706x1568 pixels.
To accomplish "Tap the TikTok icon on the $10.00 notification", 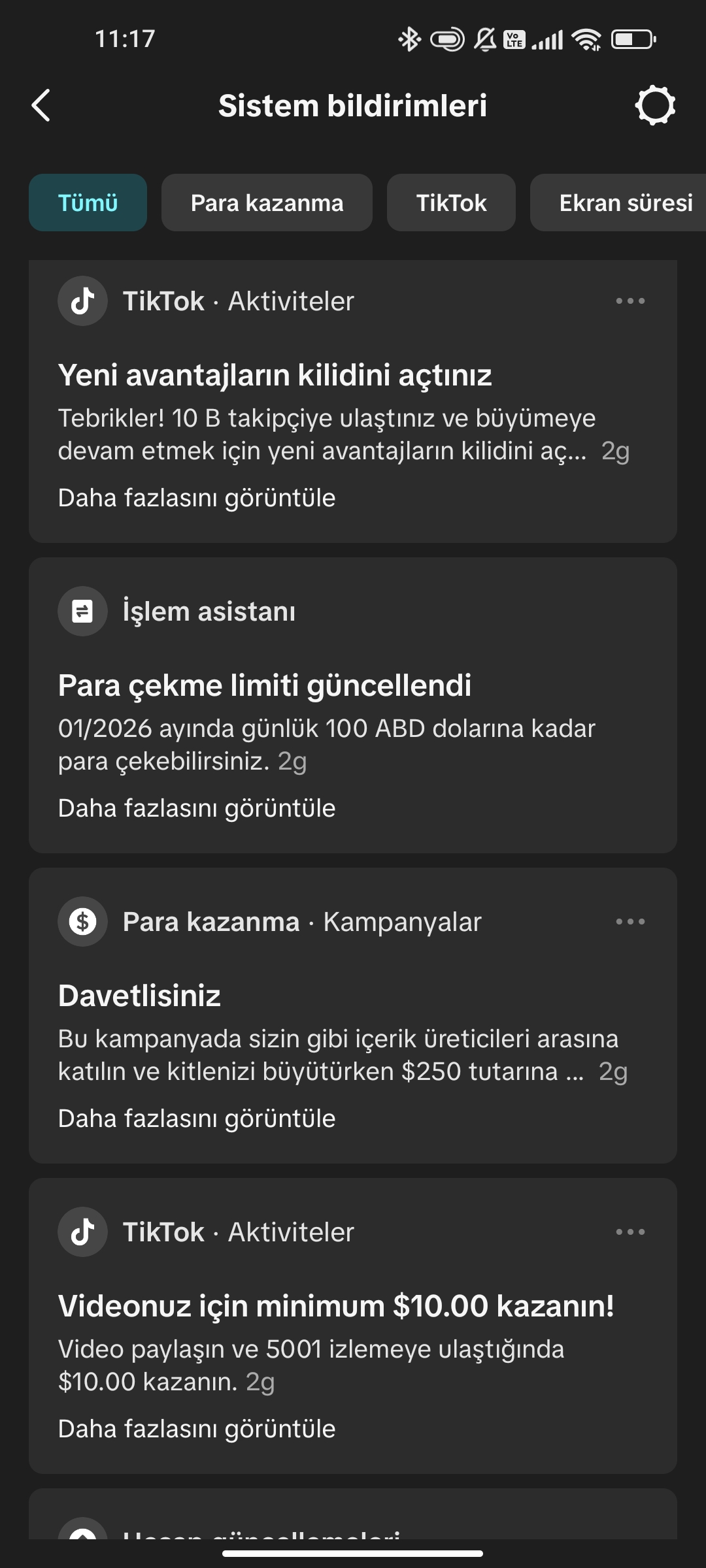I will pyautogui.click(x=82, y=1232).
